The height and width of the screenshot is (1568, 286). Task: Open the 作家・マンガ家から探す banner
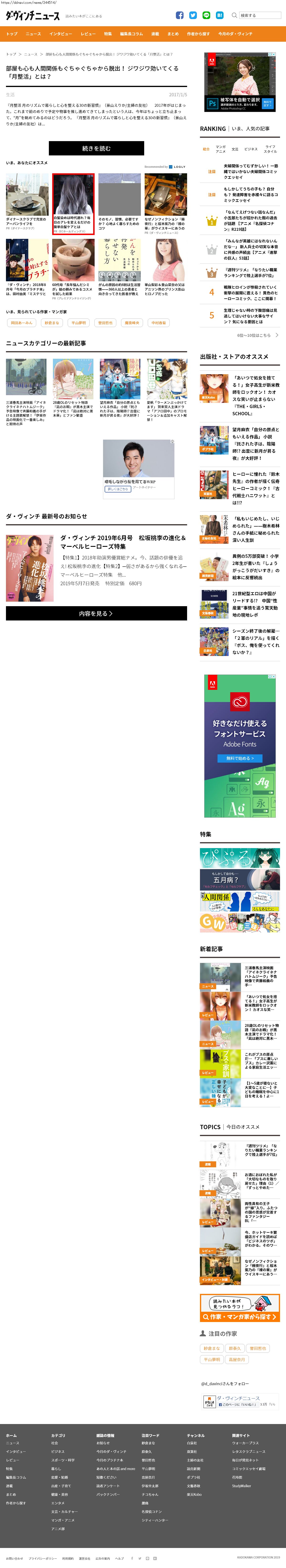pyautogui.click(x=240, y=1316)
